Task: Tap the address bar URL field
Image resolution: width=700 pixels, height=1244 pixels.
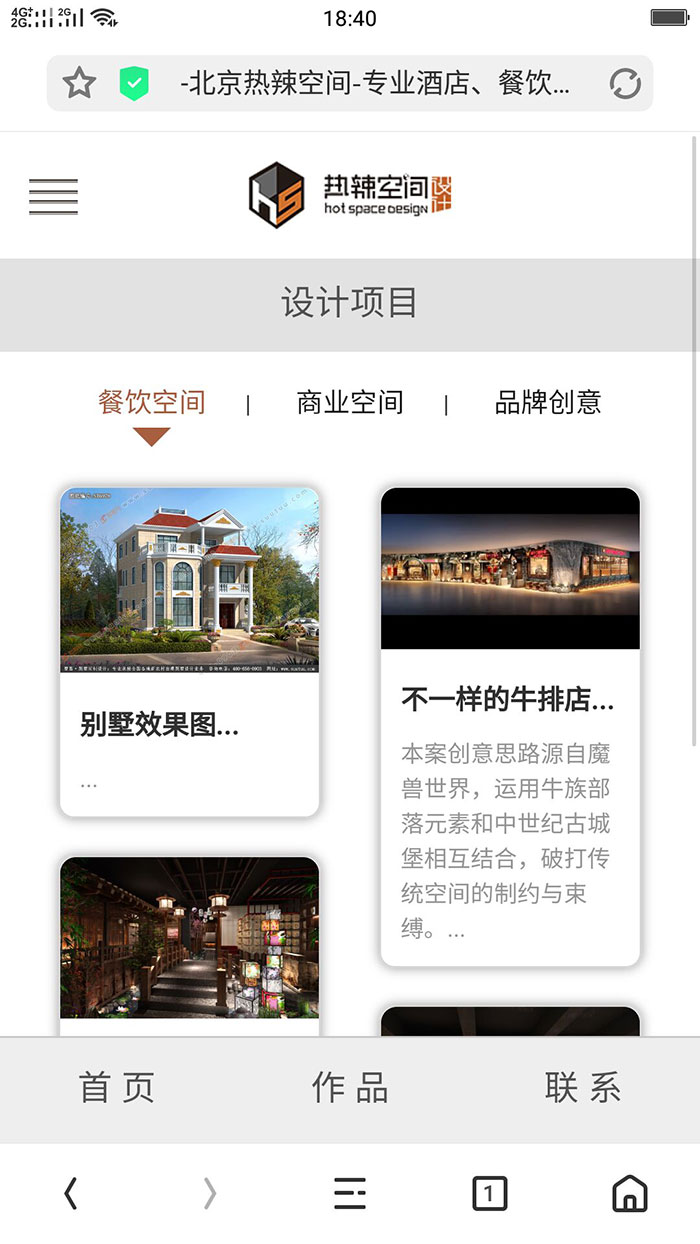Action: (x=375, y=83)
